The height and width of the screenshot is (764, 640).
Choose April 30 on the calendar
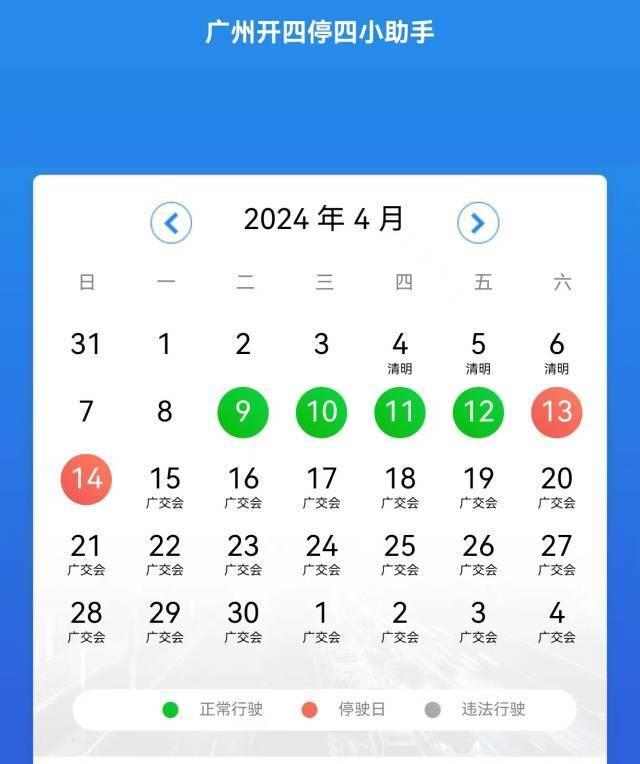point(243,618)
